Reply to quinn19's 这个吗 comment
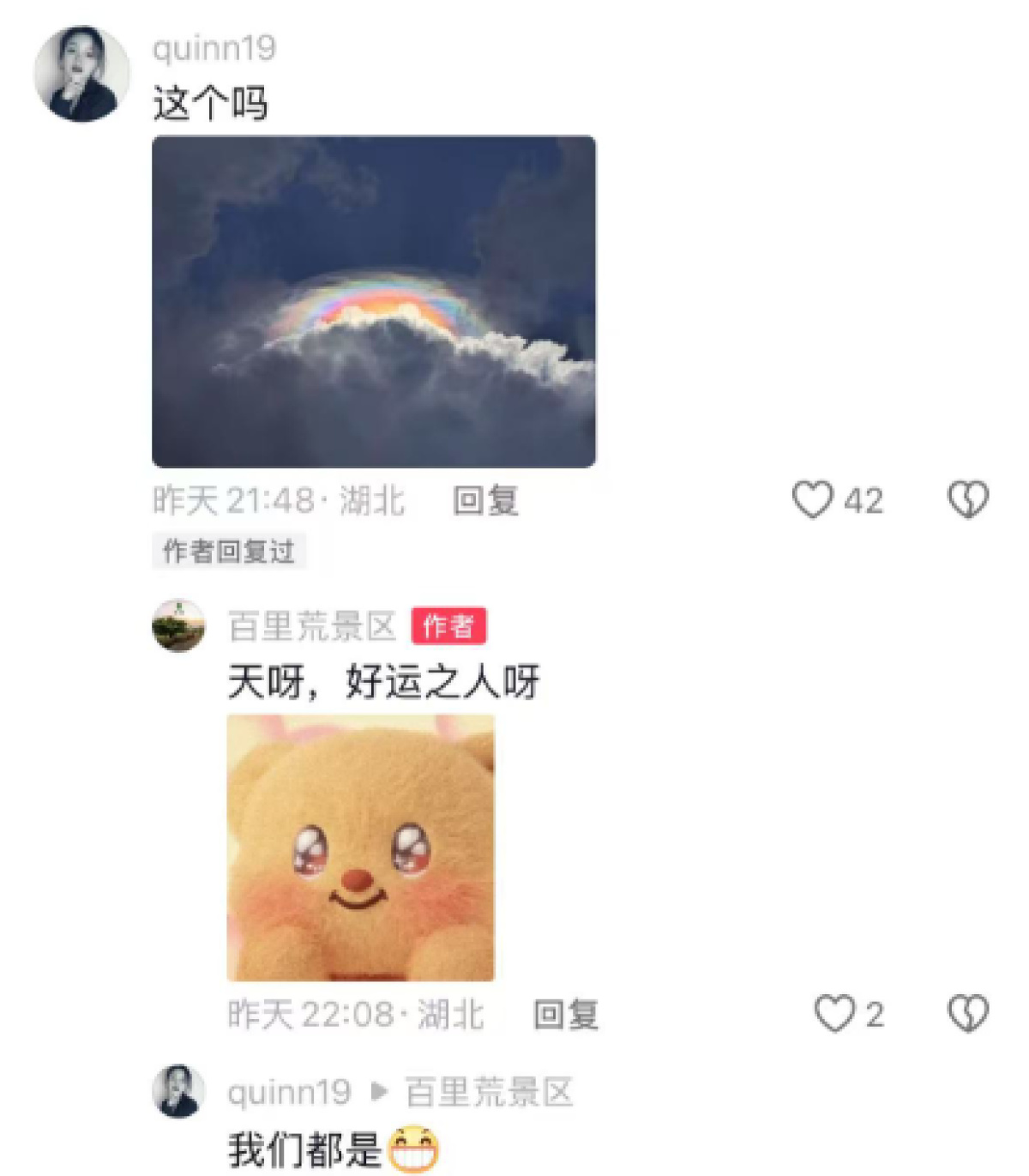This screenshot has height=1176, width=1029. 485,501
